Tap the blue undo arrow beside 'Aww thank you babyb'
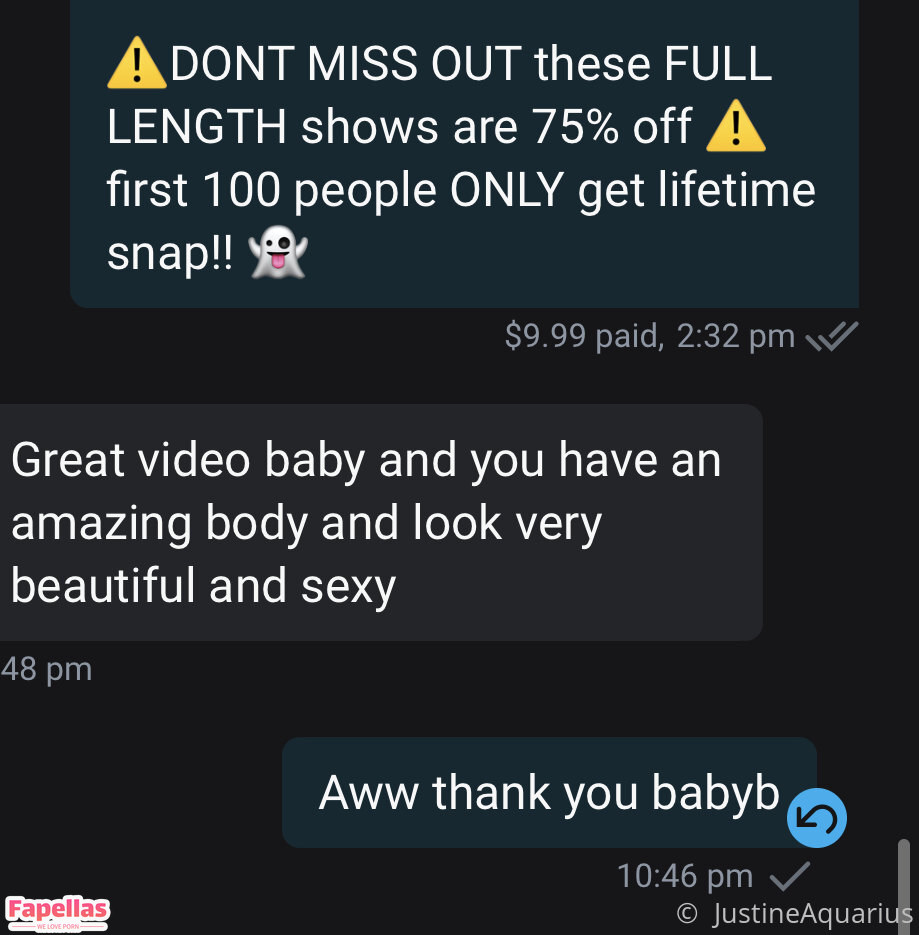This screenshot has width=919, height=935. pos(817,818)
